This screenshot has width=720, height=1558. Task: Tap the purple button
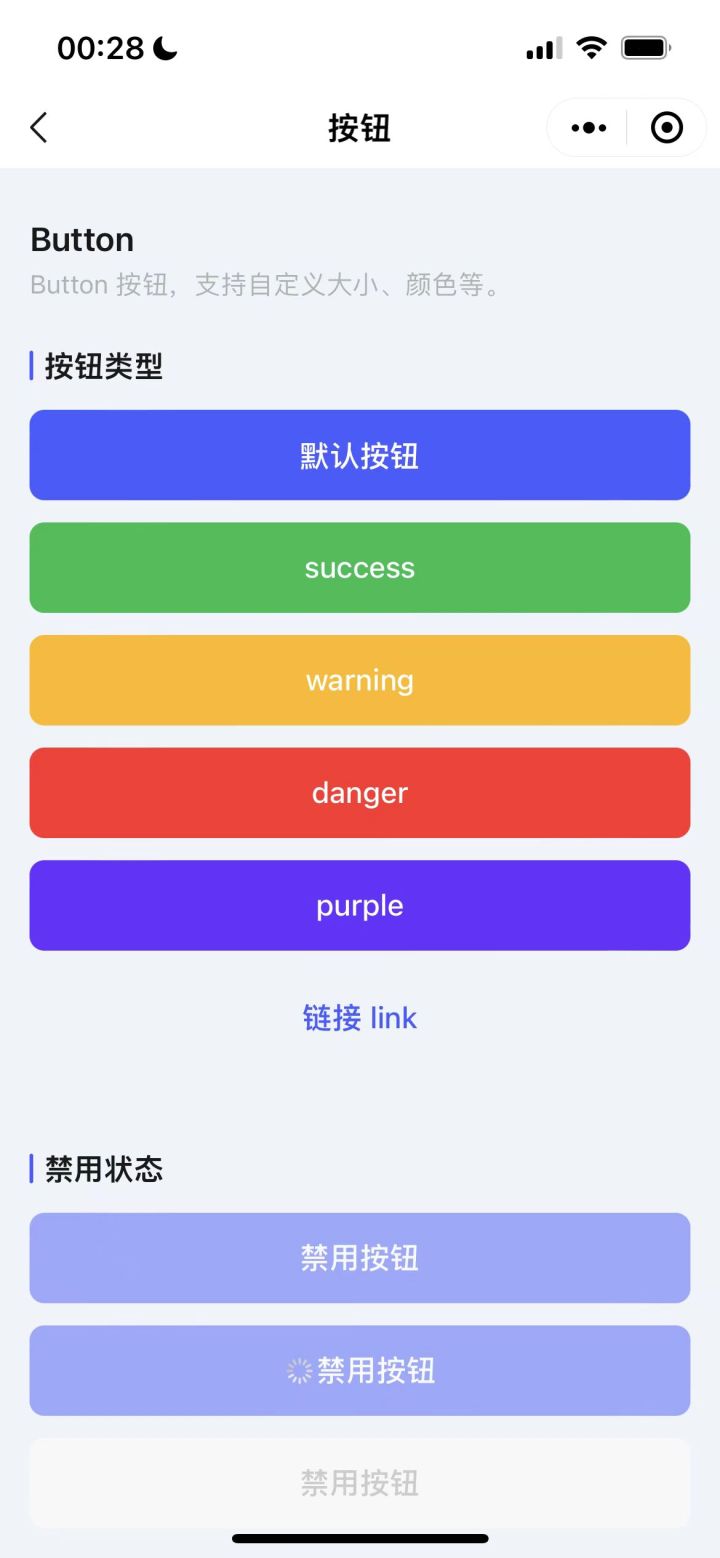[360, 905]
